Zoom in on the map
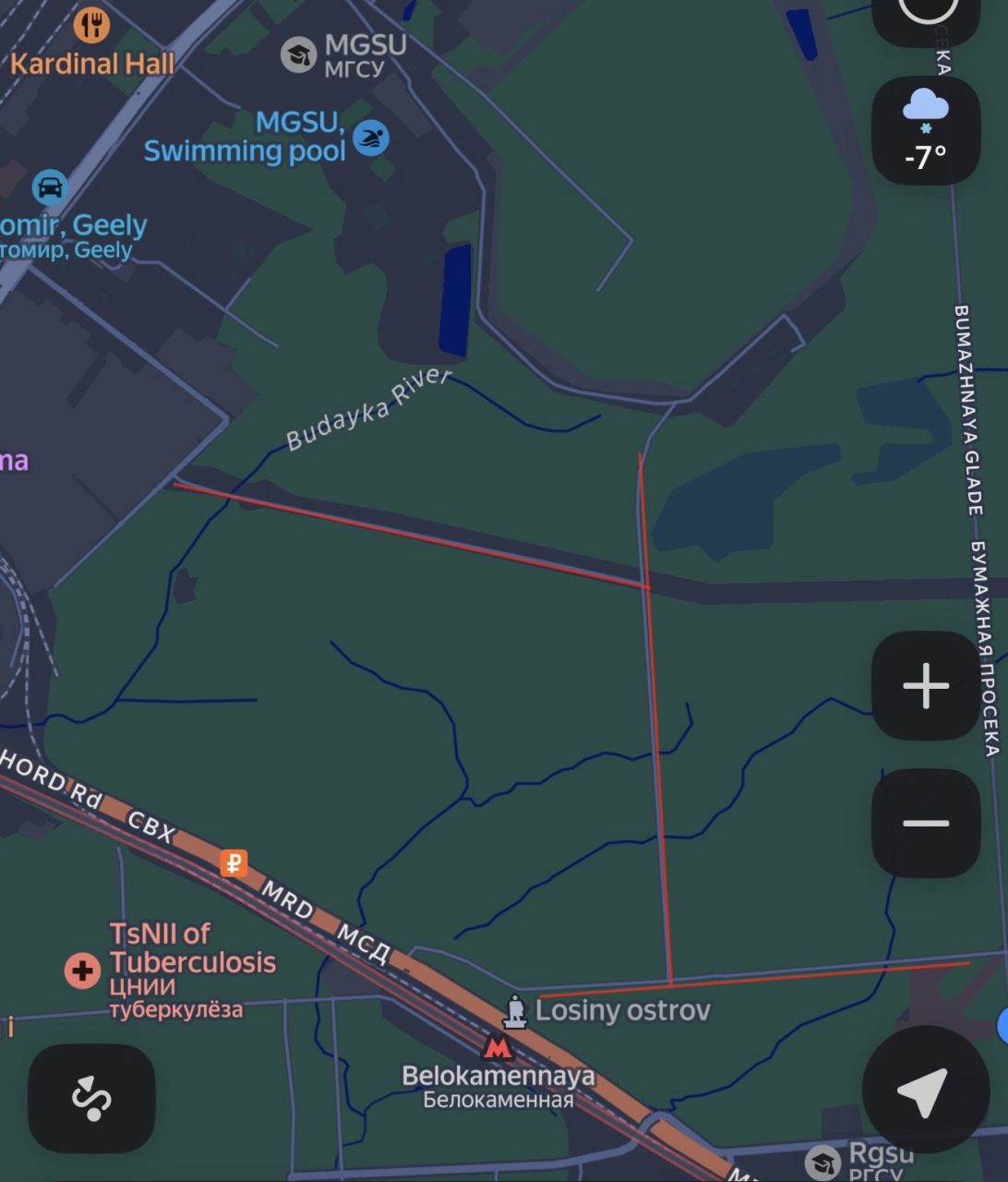Image resolution: width=1008 pixels, height=1182 pixels. 926,686
